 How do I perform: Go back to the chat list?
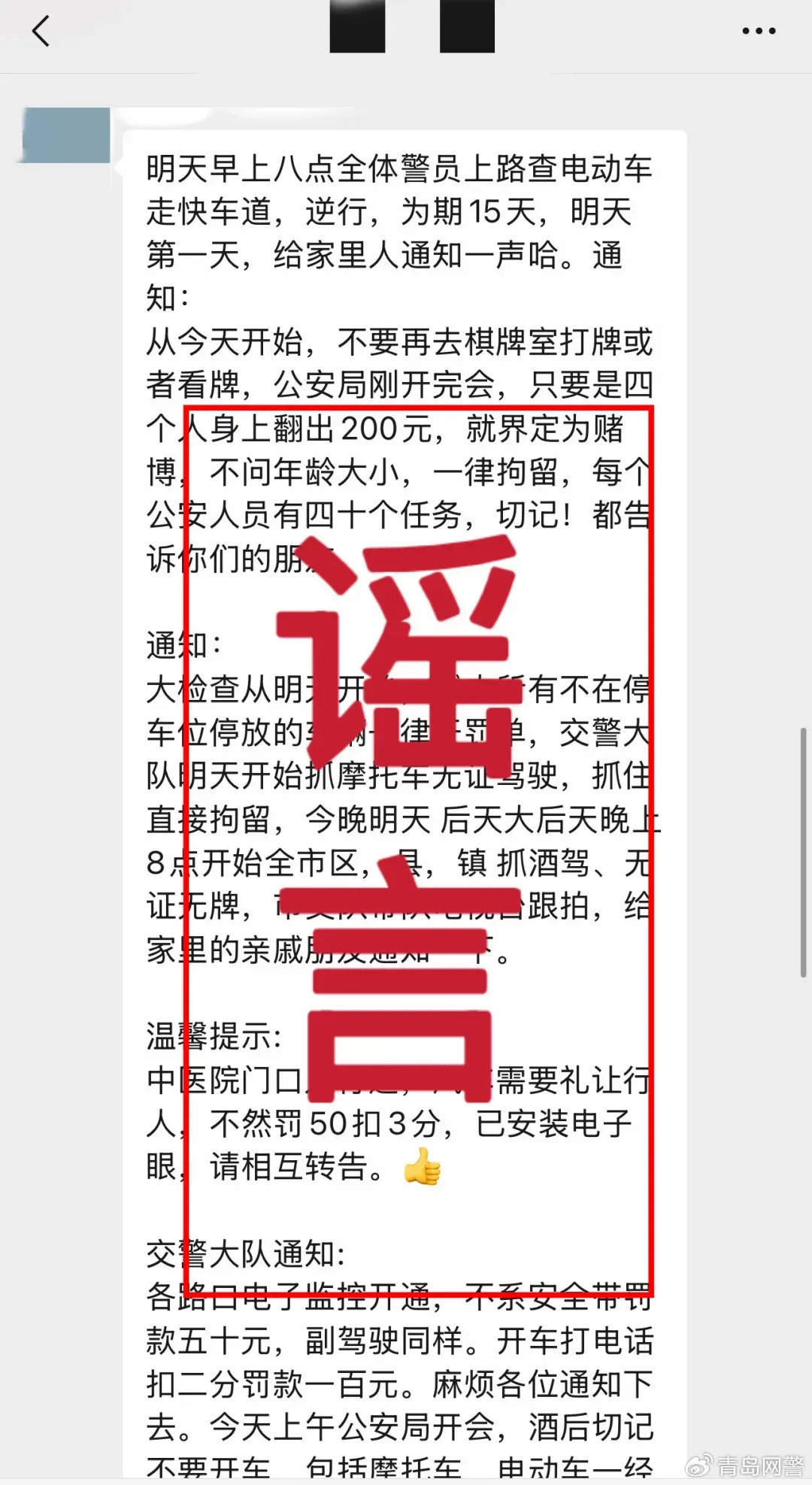click(x=41, y=32)
